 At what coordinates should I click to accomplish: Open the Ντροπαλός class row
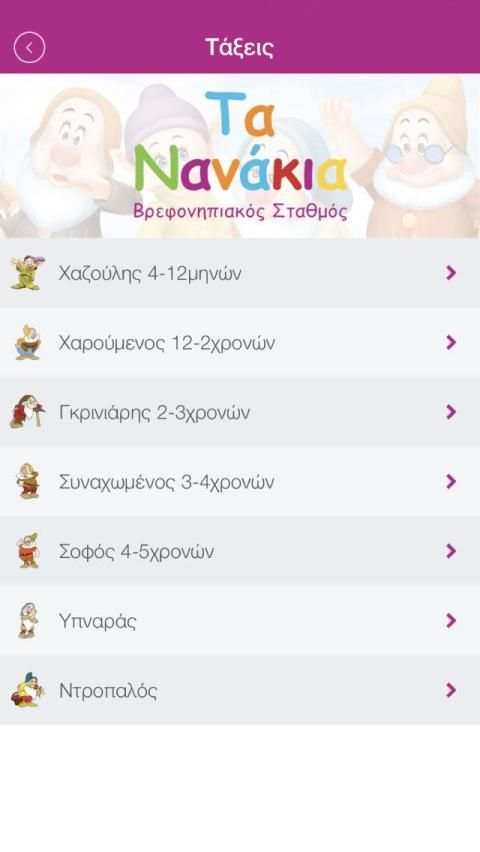click(x=240, y=690)
